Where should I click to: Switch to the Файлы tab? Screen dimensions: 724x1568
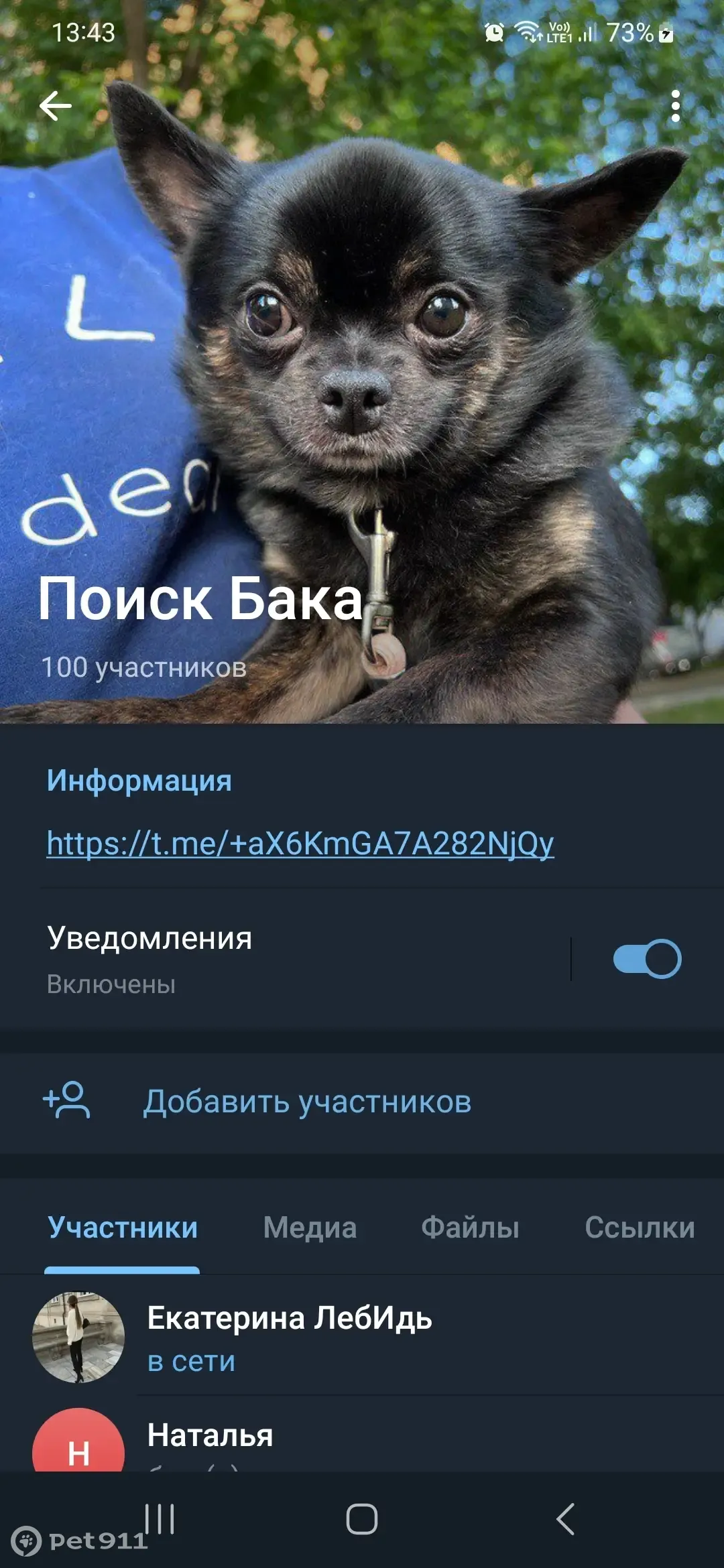click(470, 1228)
